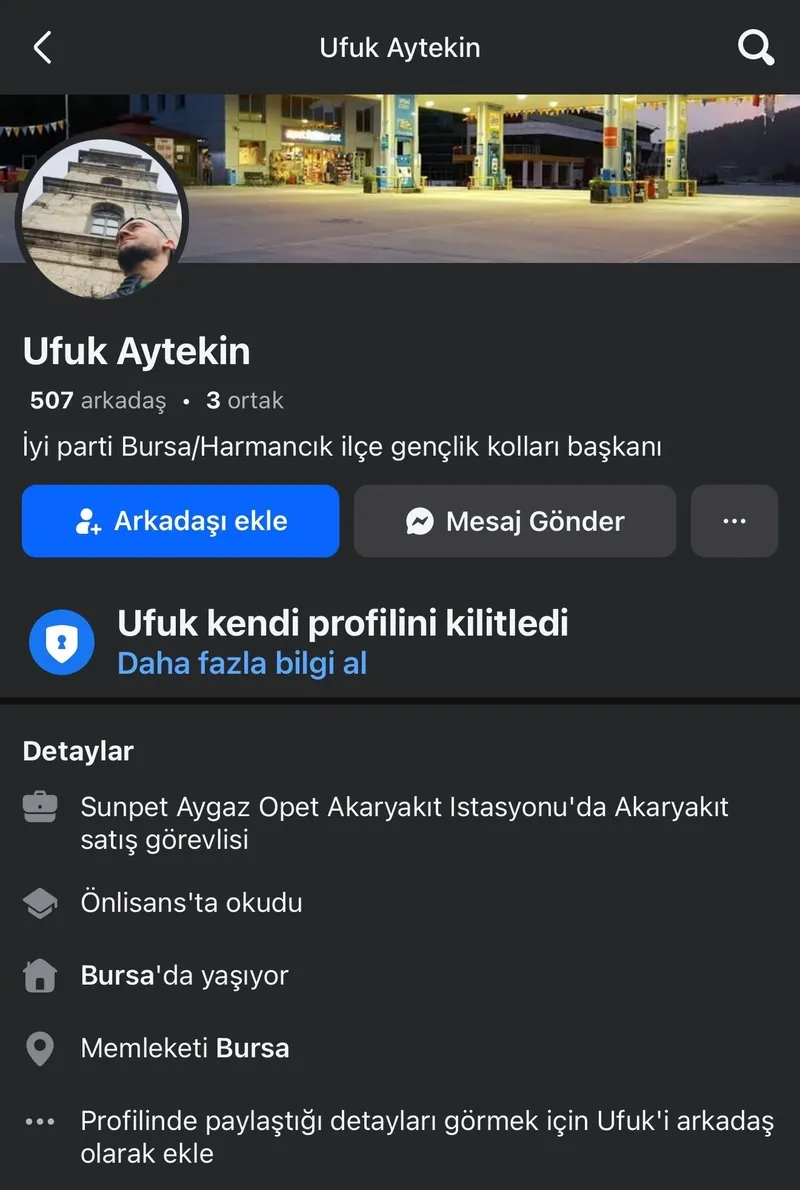Viewport: 800px width, 1190px height.
Task: Click the briefcase work icon in Detaylar
Action: 40,806
